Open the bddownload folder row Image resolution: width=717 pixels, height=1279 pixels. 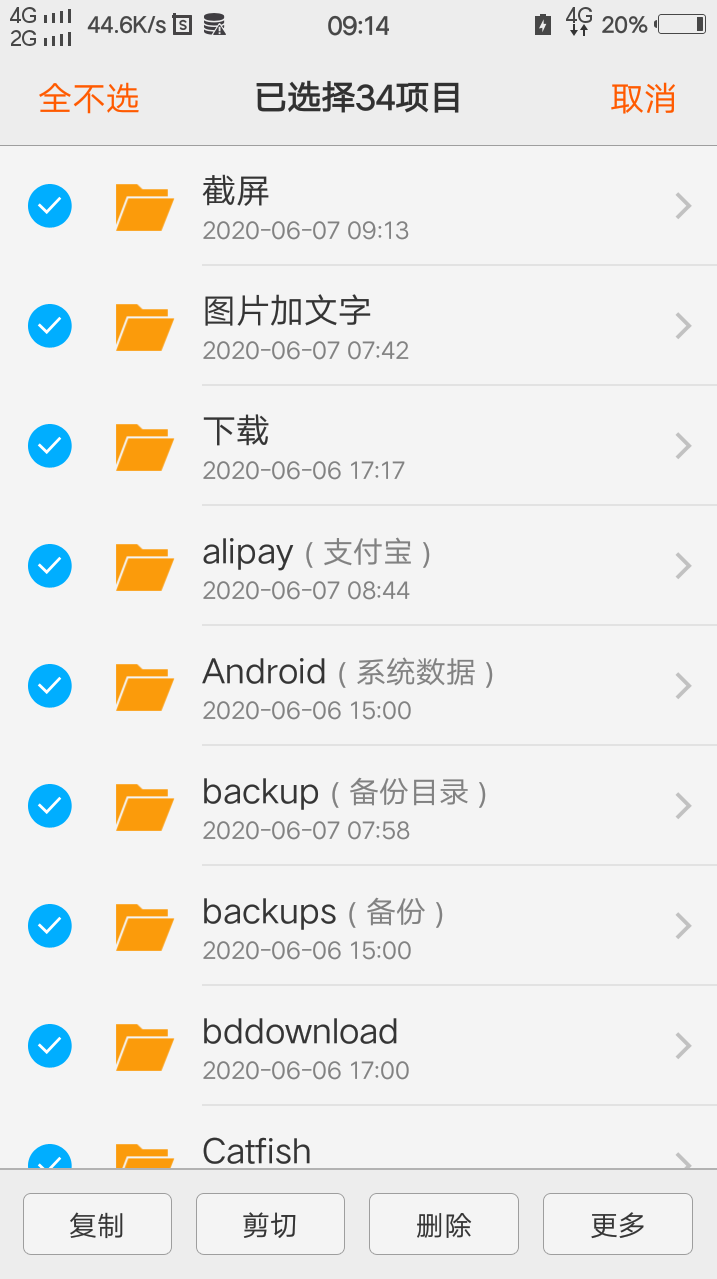[358, 1046]
